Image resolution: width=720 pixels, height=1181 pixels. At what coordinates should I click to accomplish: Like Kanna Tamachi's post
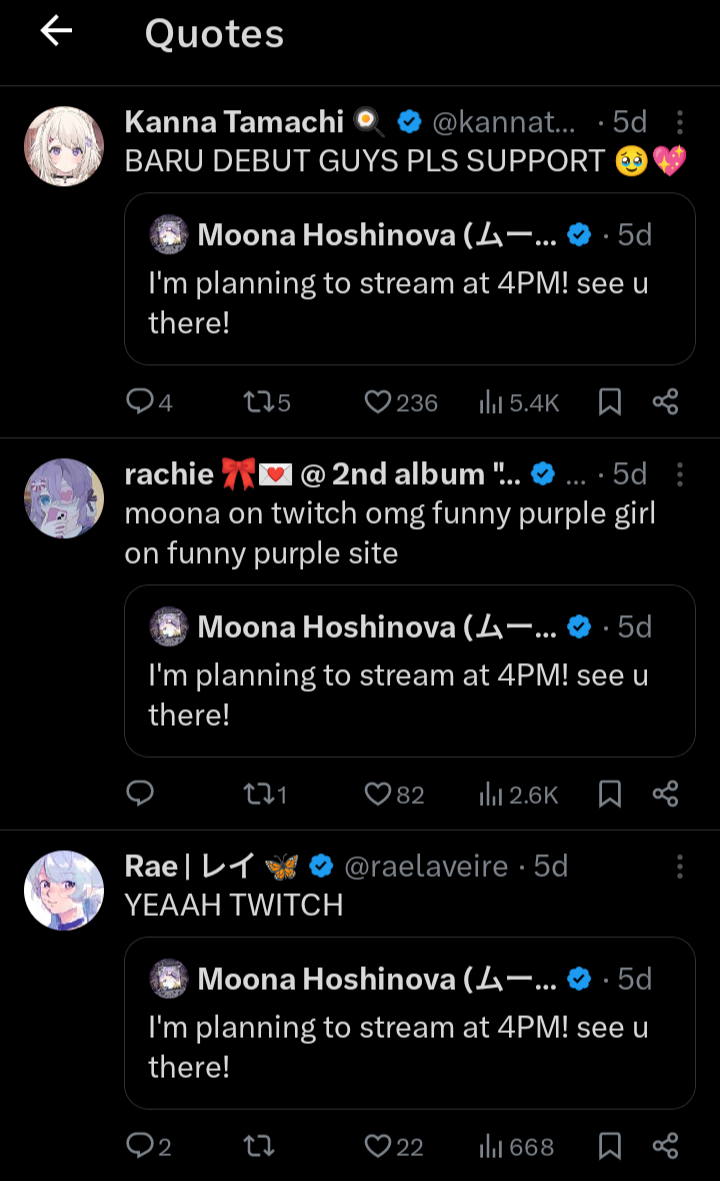pyautogui.click(x=377, y=402)
